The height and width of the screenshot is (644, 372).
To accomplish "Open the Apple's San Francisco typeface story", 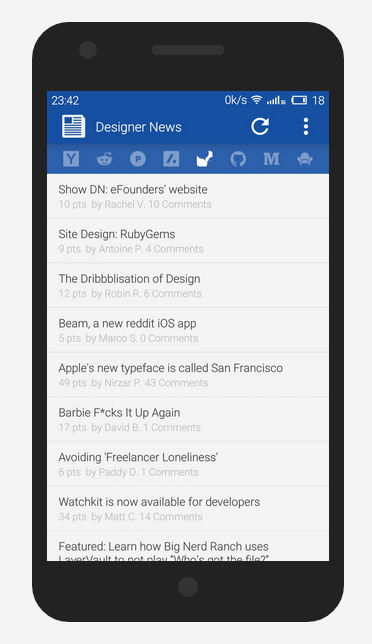I will coord(188,375).
